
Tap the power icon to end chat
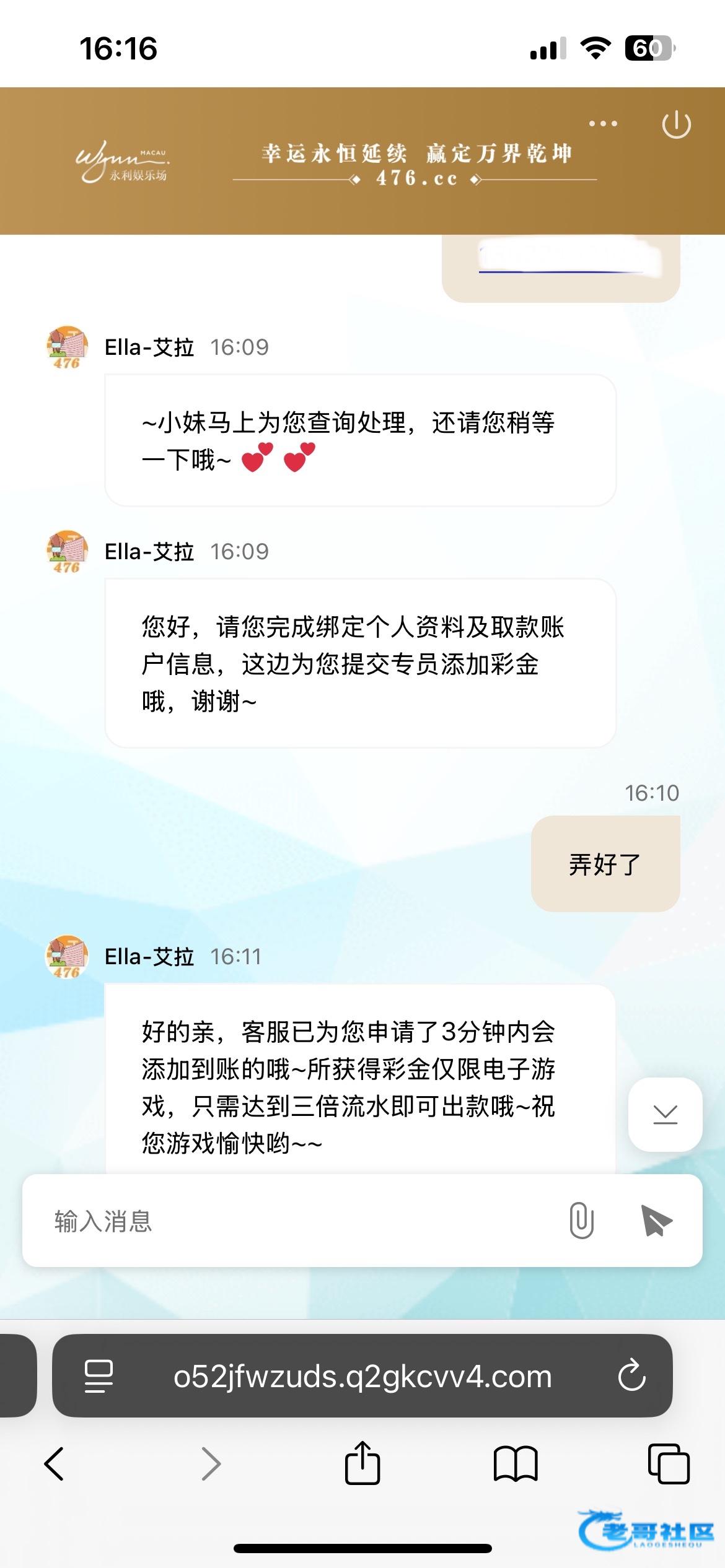click(x=676, y=124)
